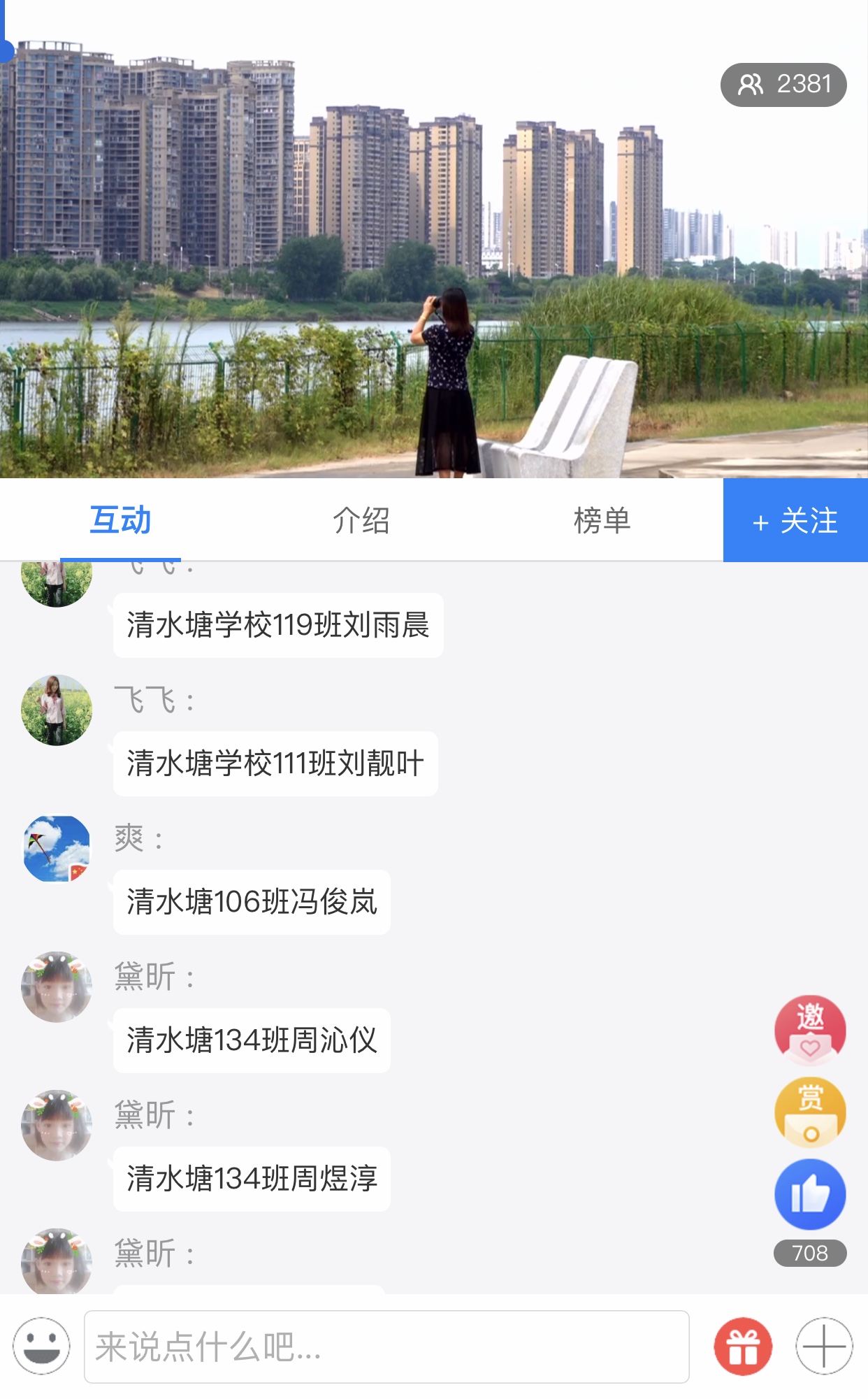Viewport: 868px width, 1399px height.
Task: Send a gift via the red gift icon
Action: (x=743, y=1347)
